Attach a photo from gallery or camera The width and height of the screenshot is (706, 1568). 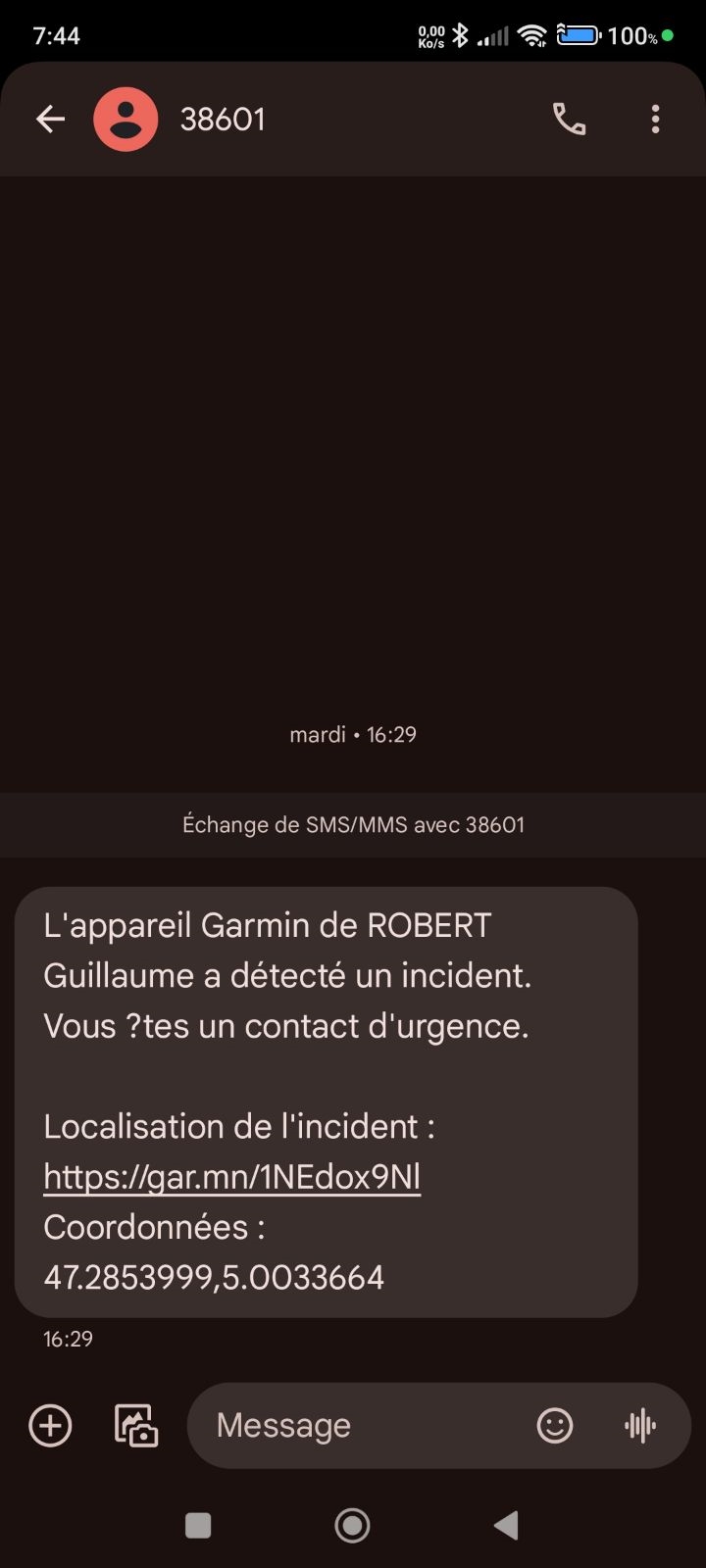pyautogui.click(x=136, y=1425)
